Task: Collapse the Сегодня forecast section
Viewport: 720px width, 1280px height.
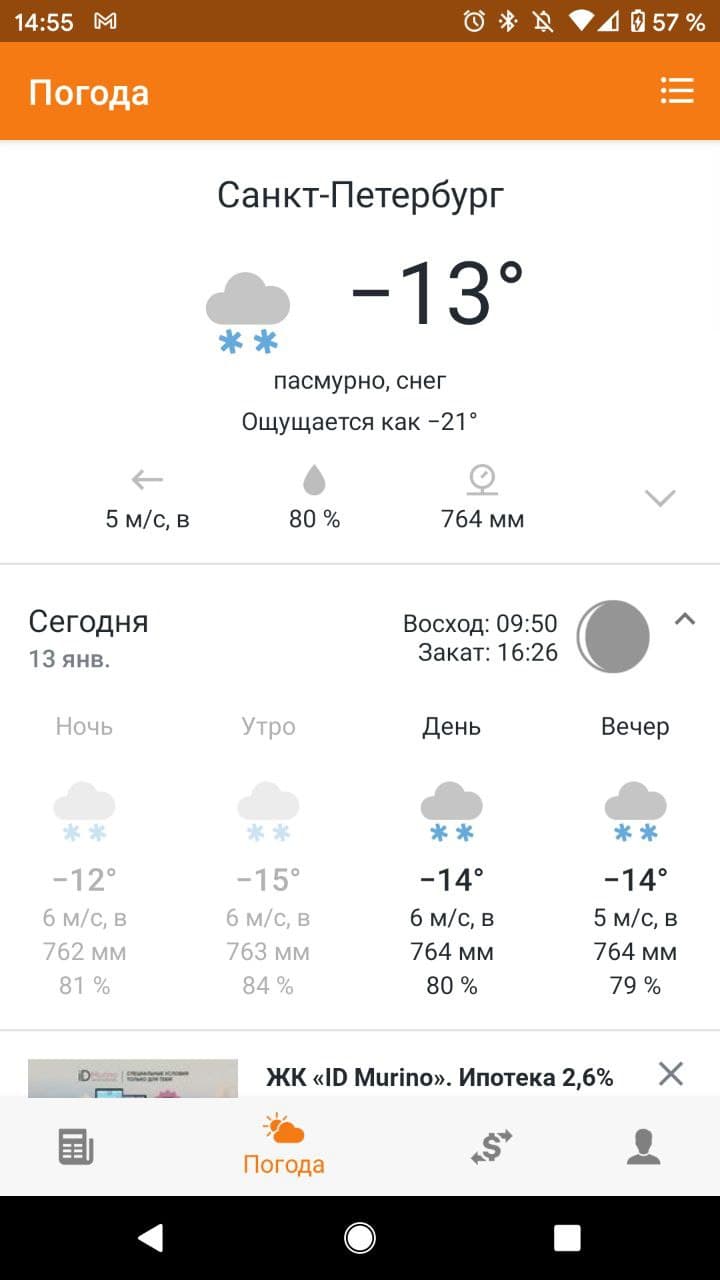Action: click(x=685, y=619)
